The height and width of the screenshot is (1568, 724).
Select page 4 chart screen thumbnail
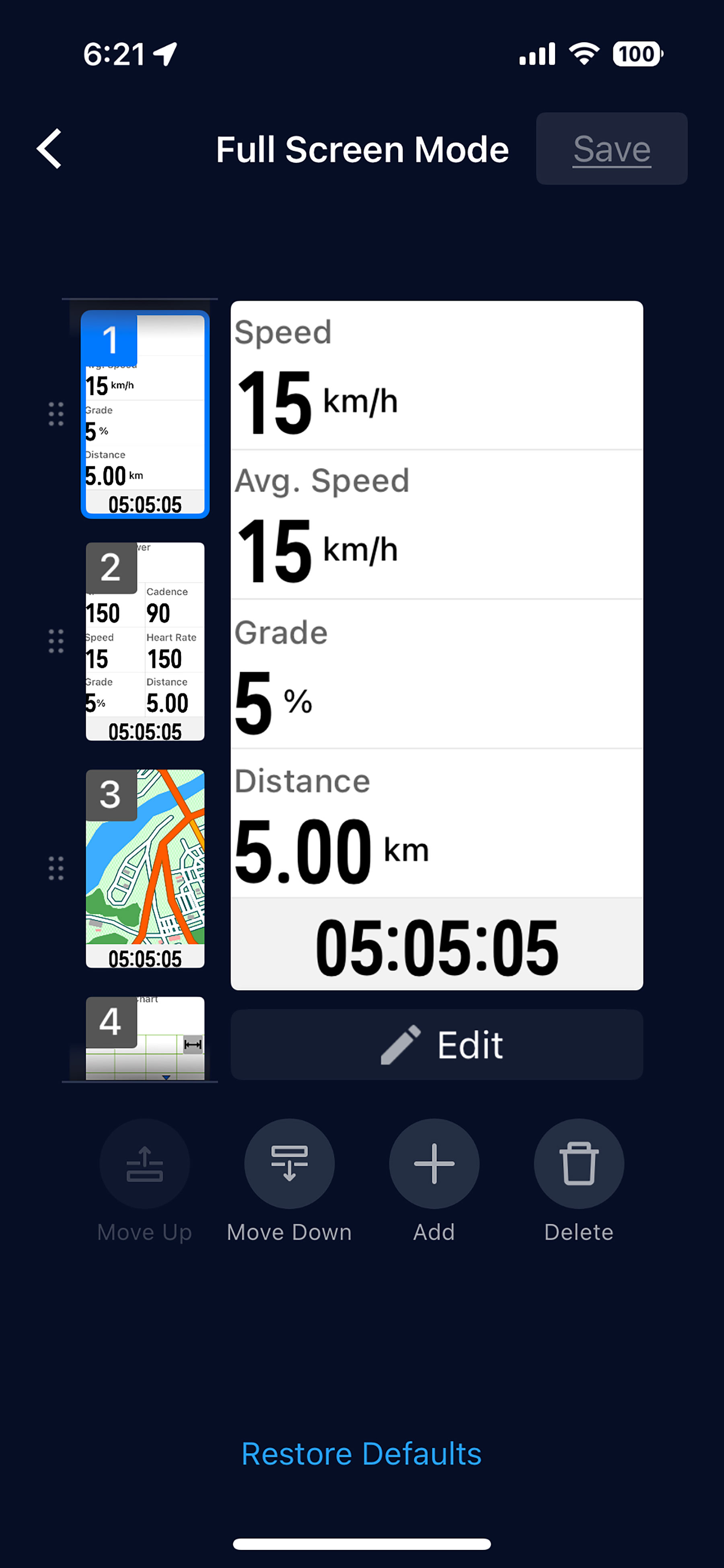coord(145,1039)
